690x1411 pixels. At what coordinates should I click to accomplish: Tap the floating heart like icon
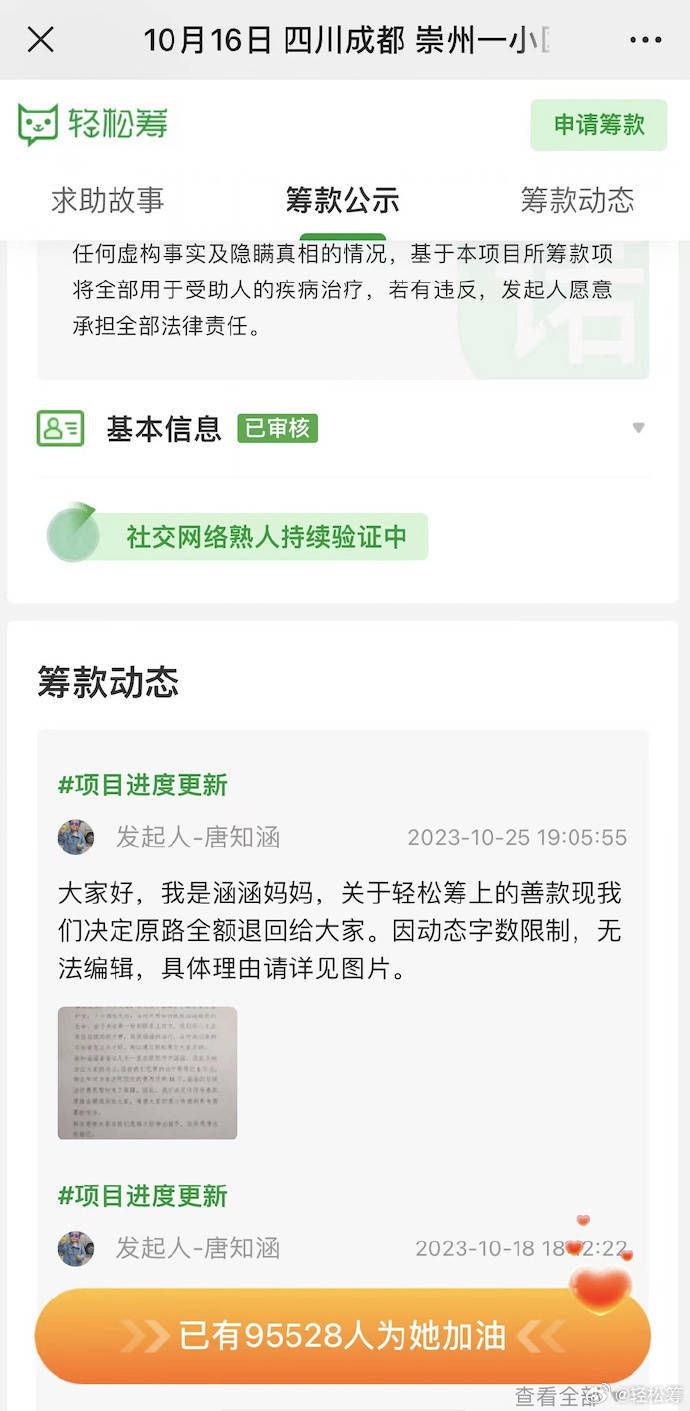(600, 1288)
